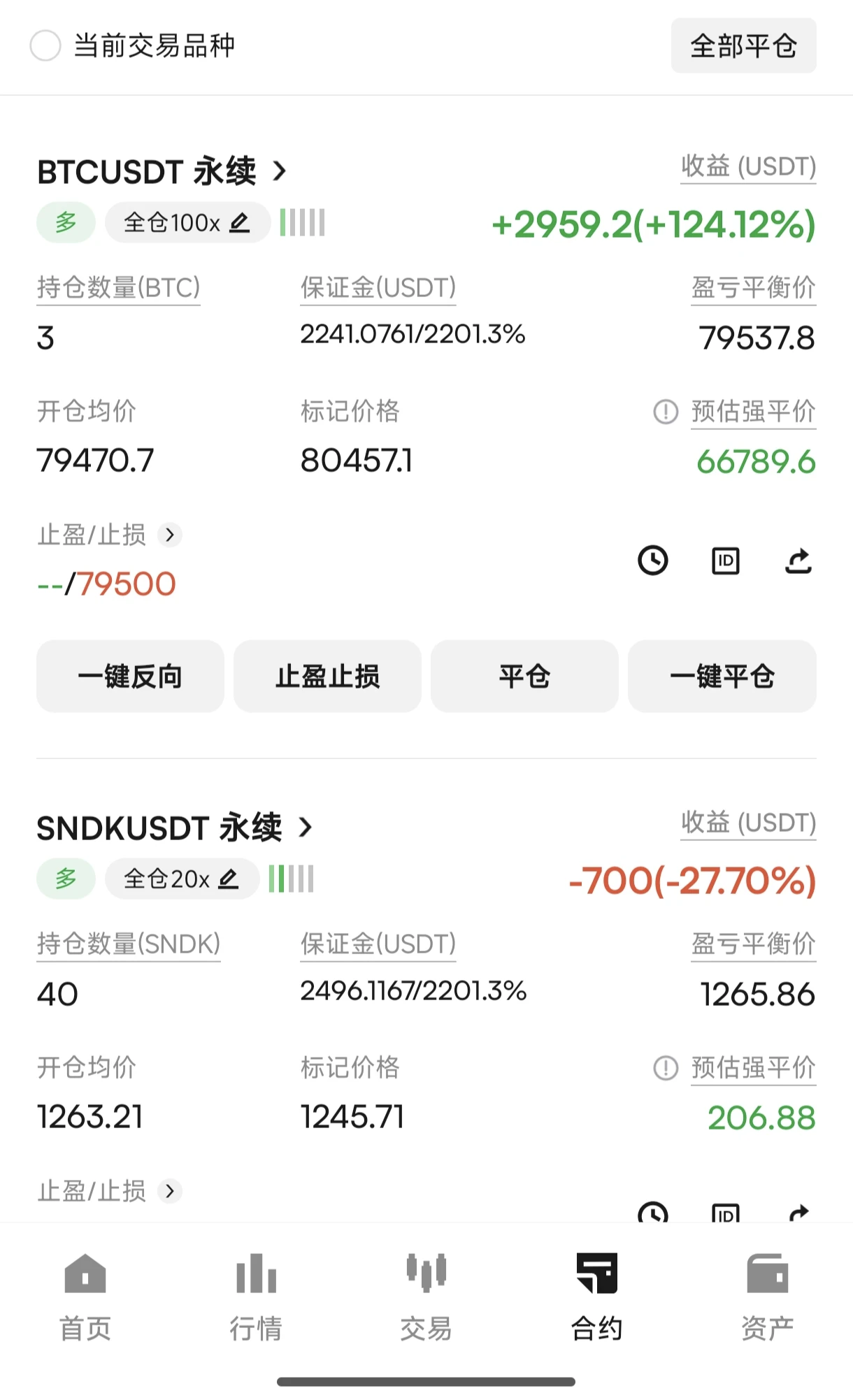Screen dimensions: 853x1400
Task: Tap the 全部平仓 button
Action: [x=743, y=46]
